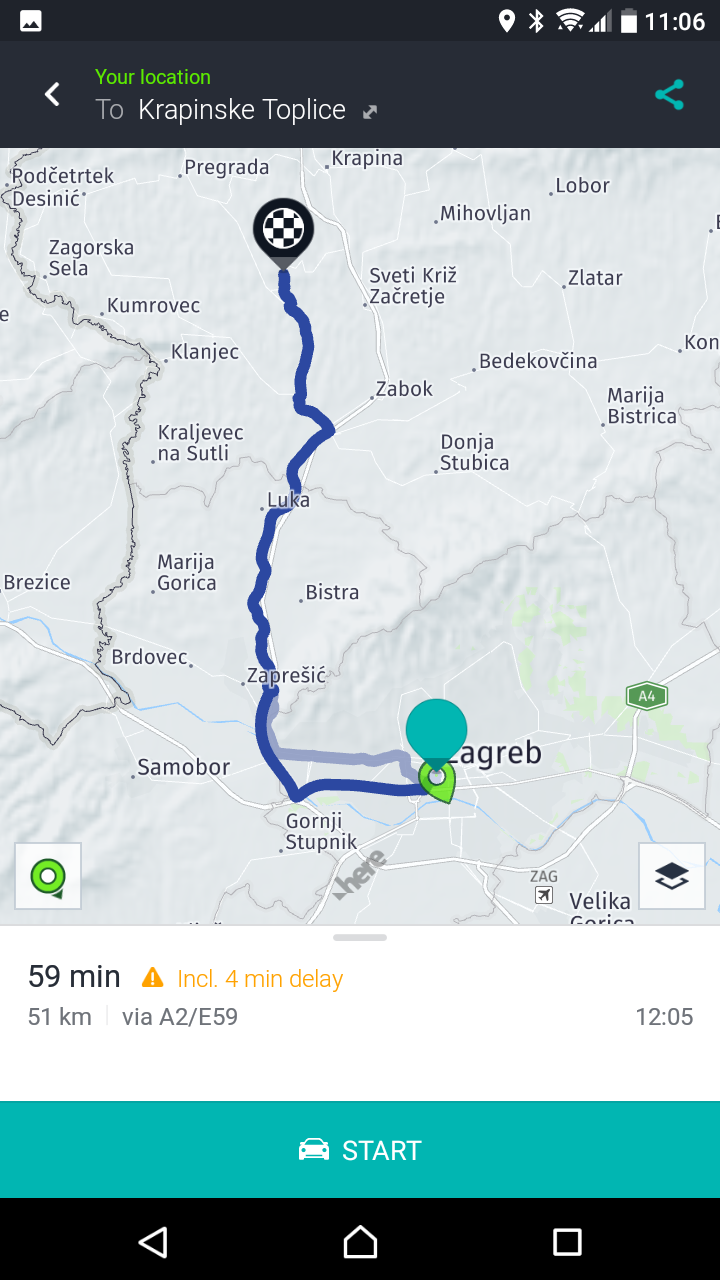Tap the Android home button
720x1280 pixels.
pyautogui.click(x=360, y=1241)
